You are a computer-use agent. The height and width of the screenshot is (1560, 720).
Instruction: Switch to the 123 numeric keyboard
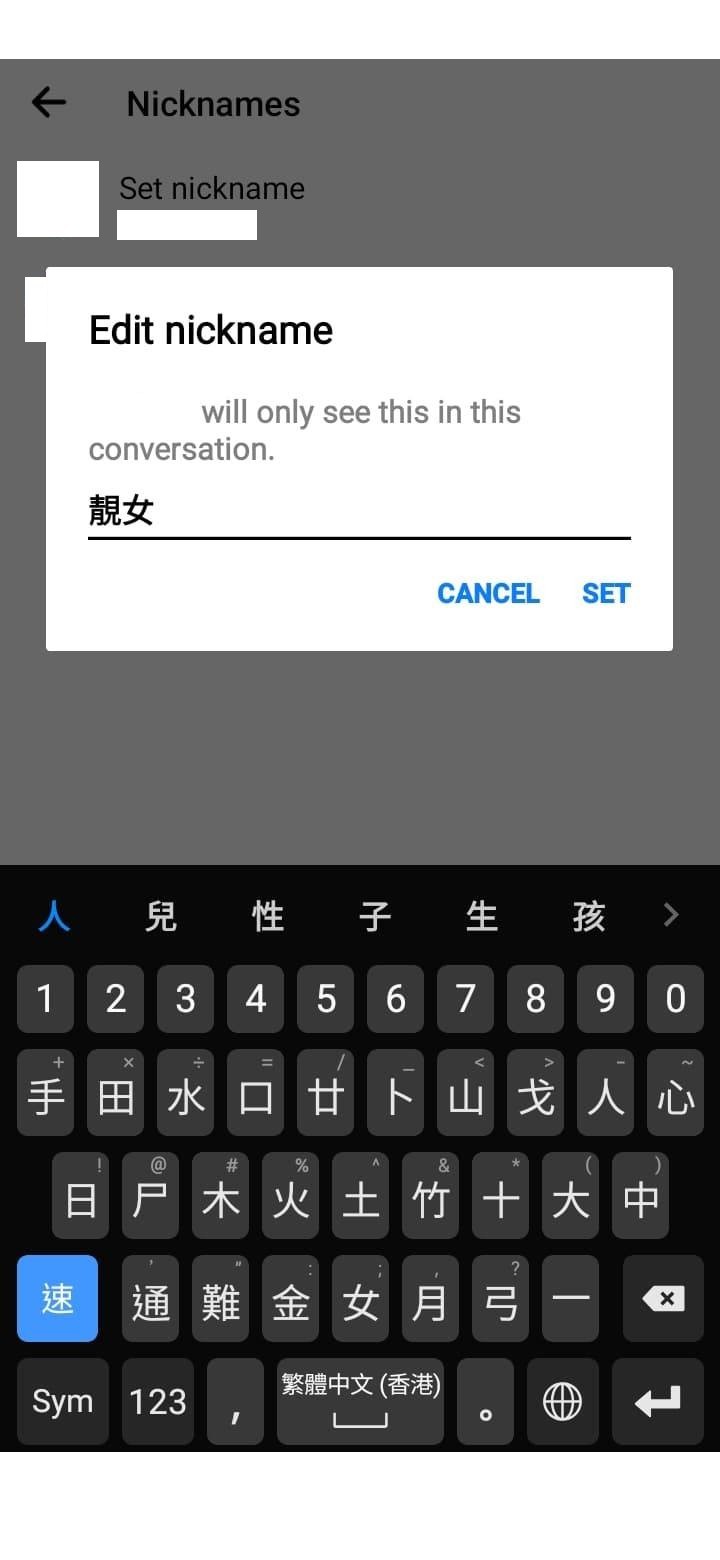[158, 1401]
